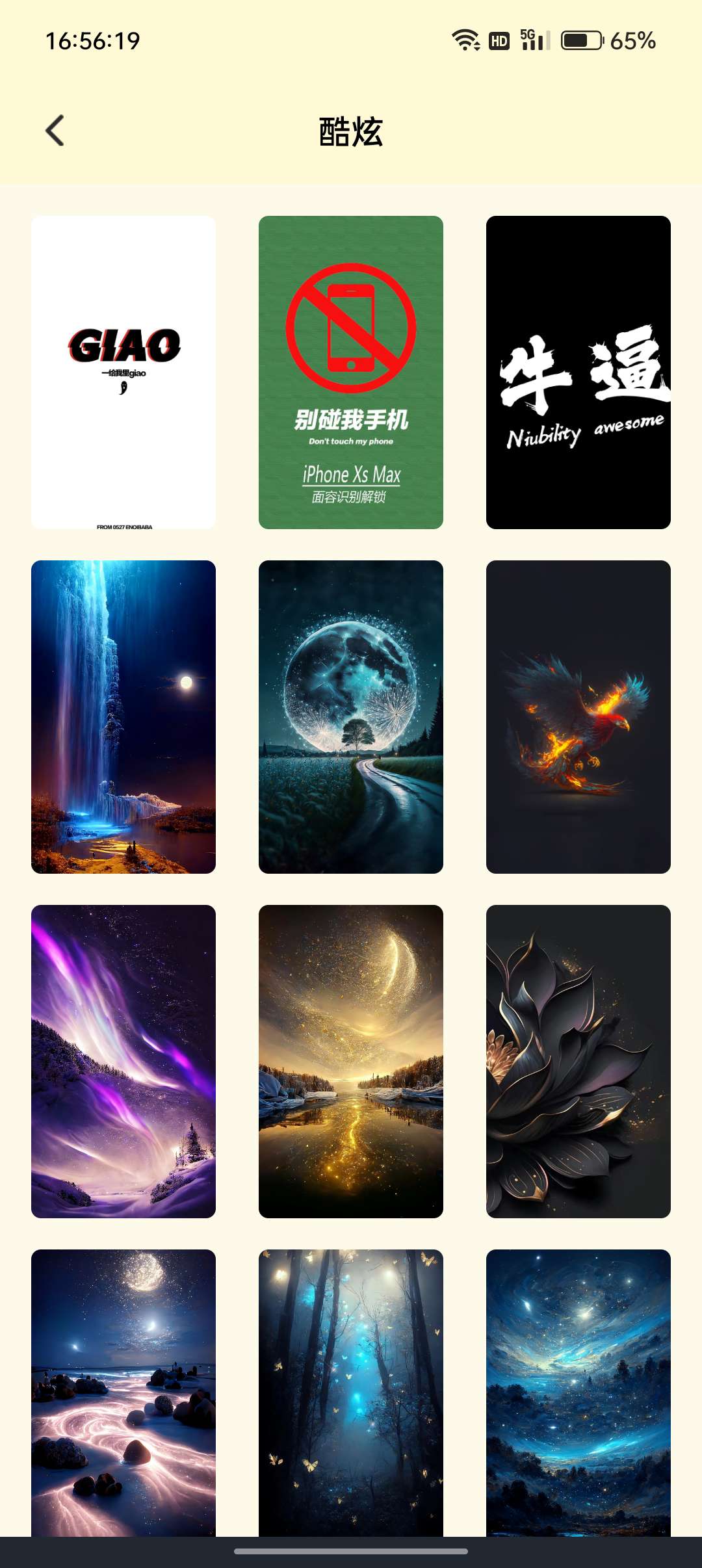Select the black 牛逼 Niubility wallpaper
Screen dimensions: 702x1568
[x=578, y=372]
